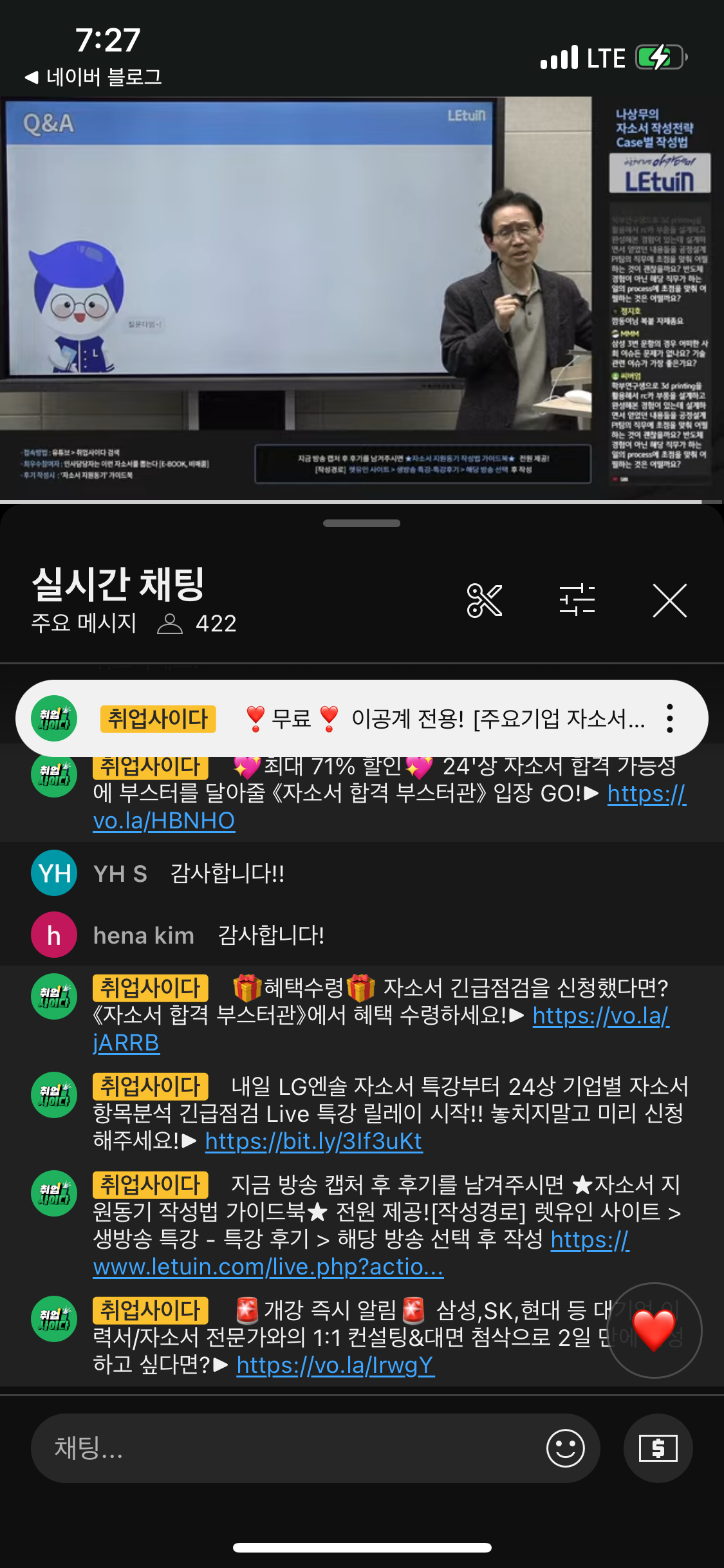Open the letuin.com live link
This screenshot has width=724, height=1568.
click(x=268, y=1267)
